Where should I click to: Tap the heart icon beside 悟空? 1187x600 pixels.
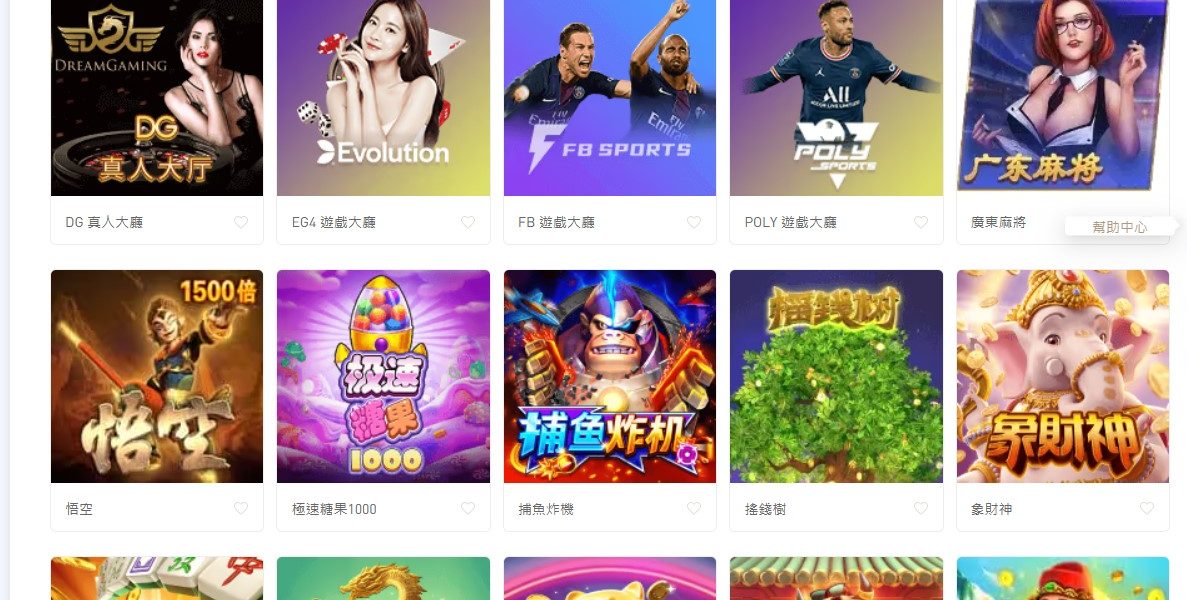(241, 508)
